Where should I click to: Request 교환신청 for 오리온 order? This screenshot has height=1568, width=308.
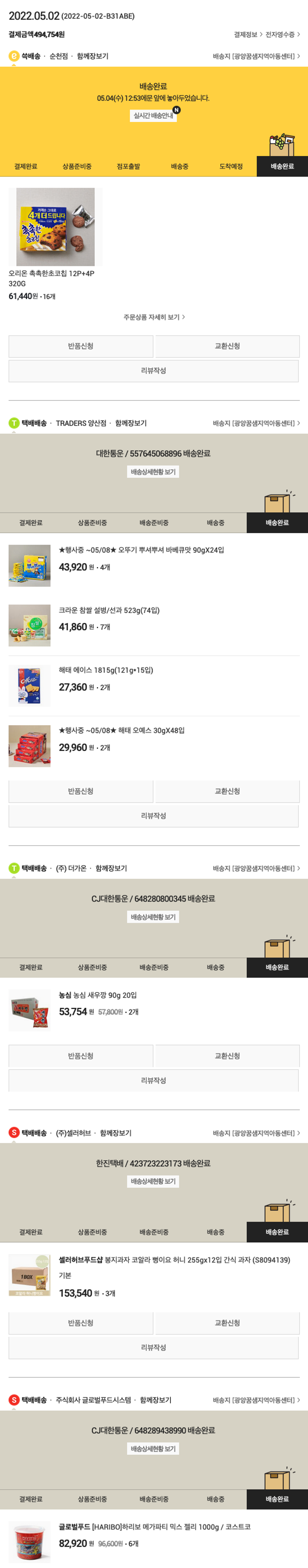pyautogui.click(x=227, y=346)
